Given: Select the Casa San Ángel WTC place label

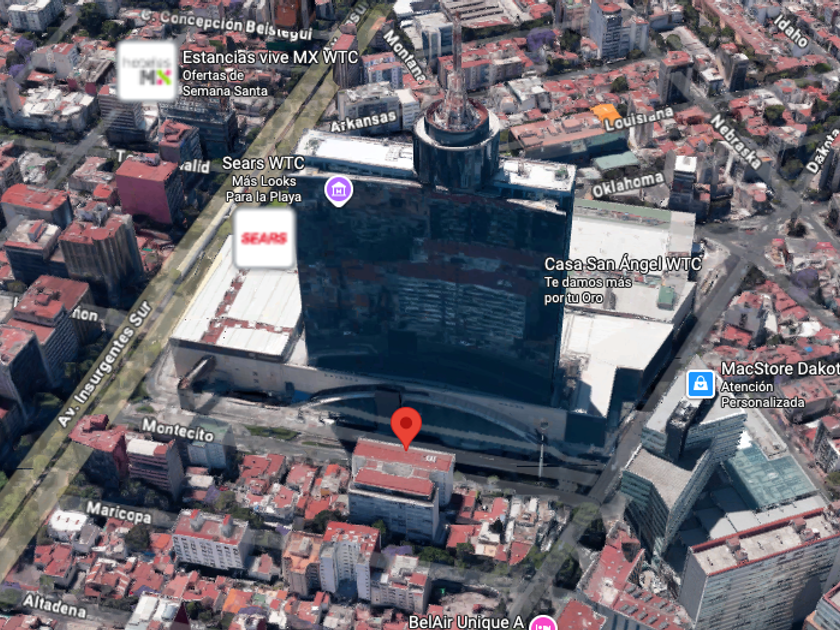Looking at the screenshot, I should (622, 264).
